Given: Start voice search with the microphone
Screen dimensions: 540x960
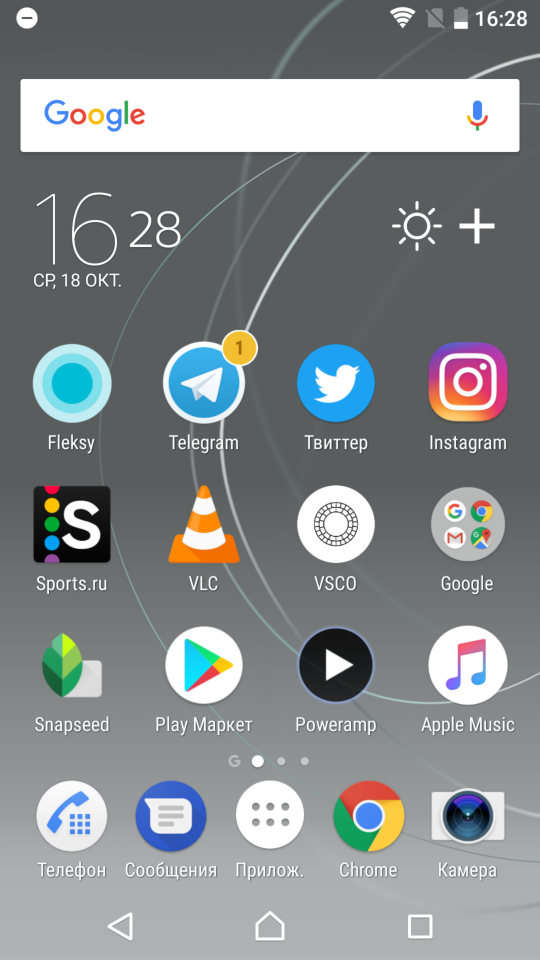Looking at the screenshot, I should point(477,115).
